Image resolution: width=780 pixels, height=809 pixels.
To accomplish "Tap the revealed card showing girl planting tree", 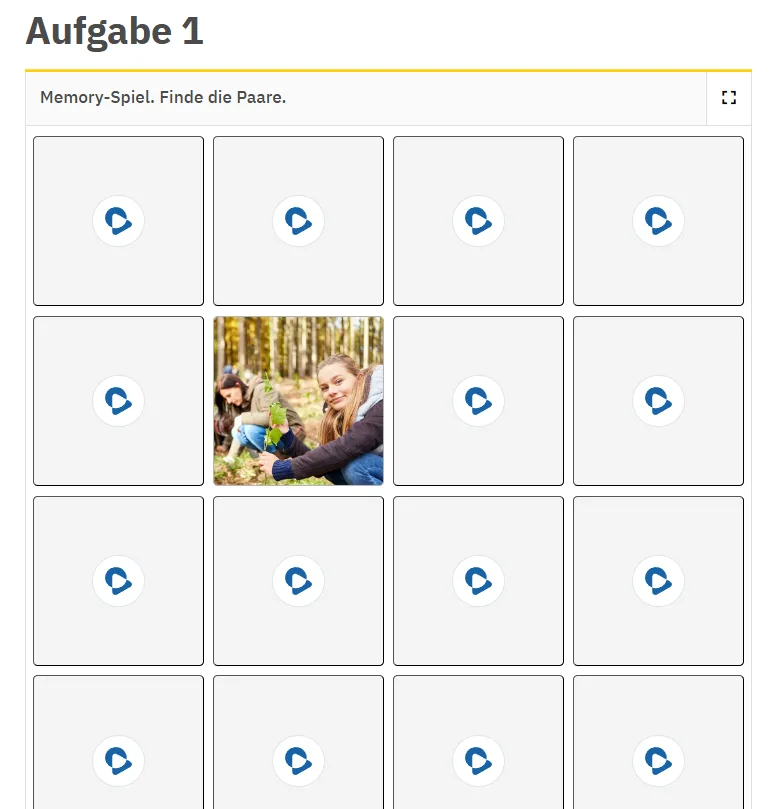I will coord(298,401).
